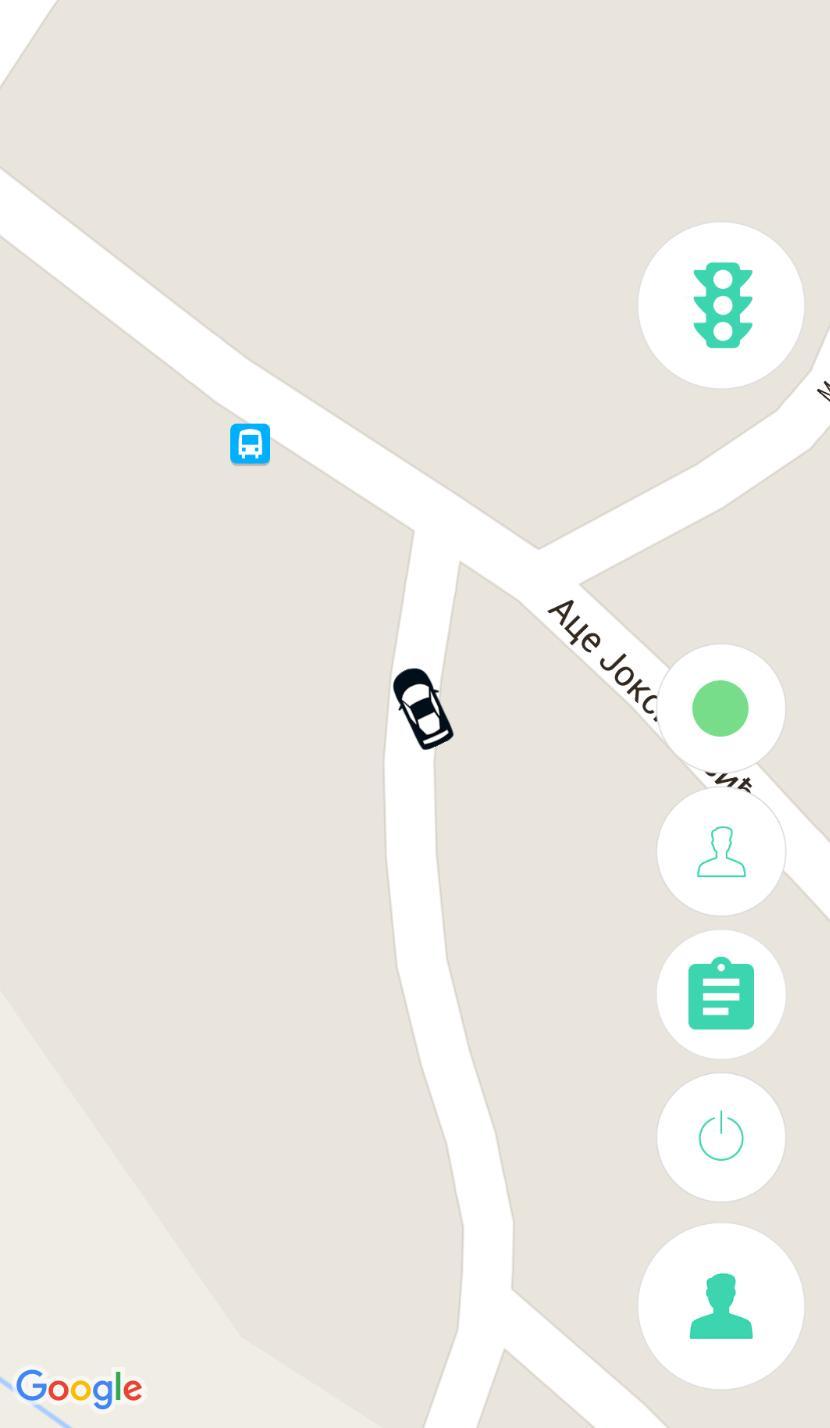Disable driving mode via the power icon
Image resolution: width=830 pixels, height=1428 pixels.
tap(721, 1136)
